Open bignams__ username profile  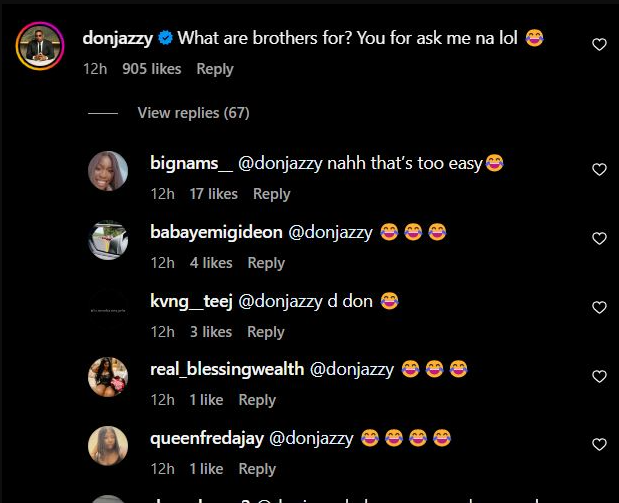coord(191,163)
